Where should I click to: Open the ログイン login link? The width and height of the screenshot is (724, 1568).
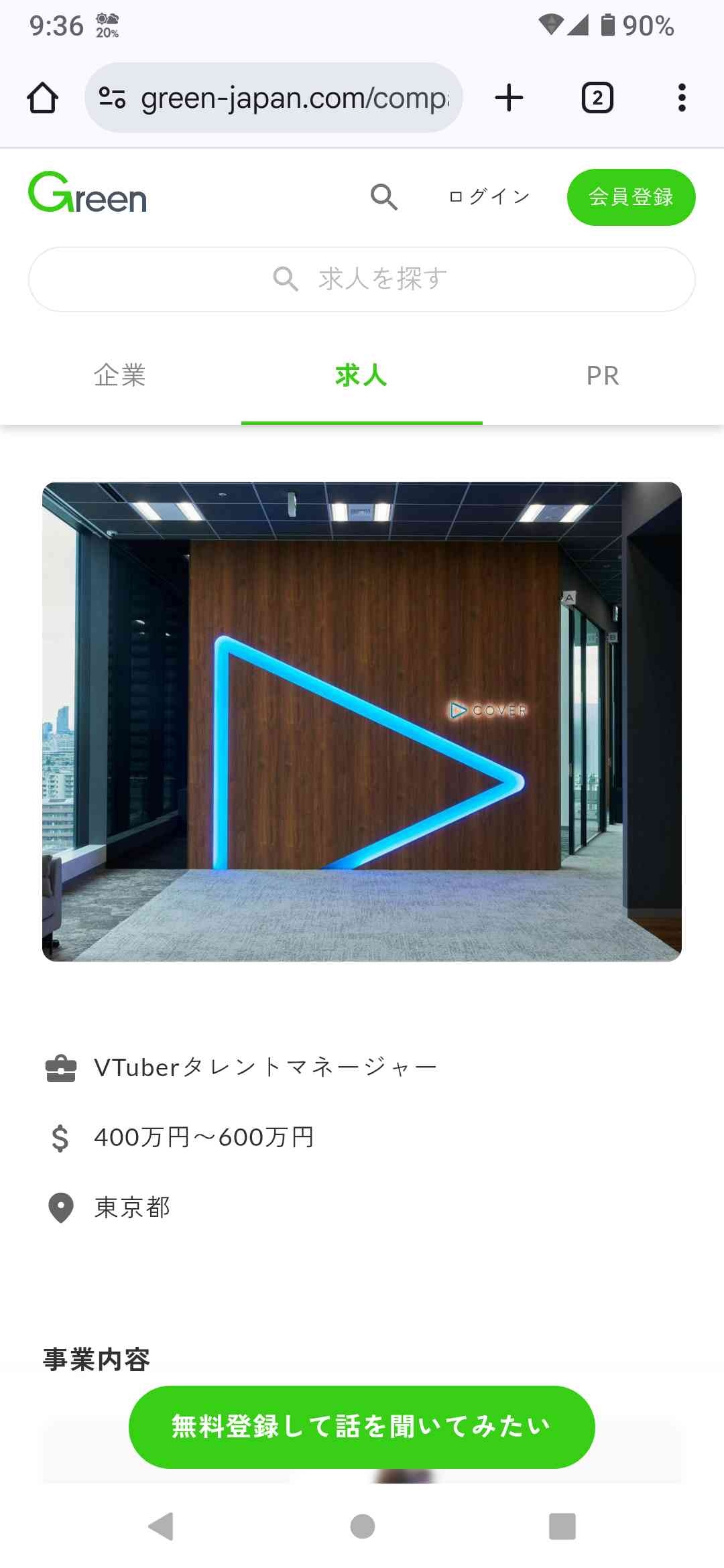point(489,196)
